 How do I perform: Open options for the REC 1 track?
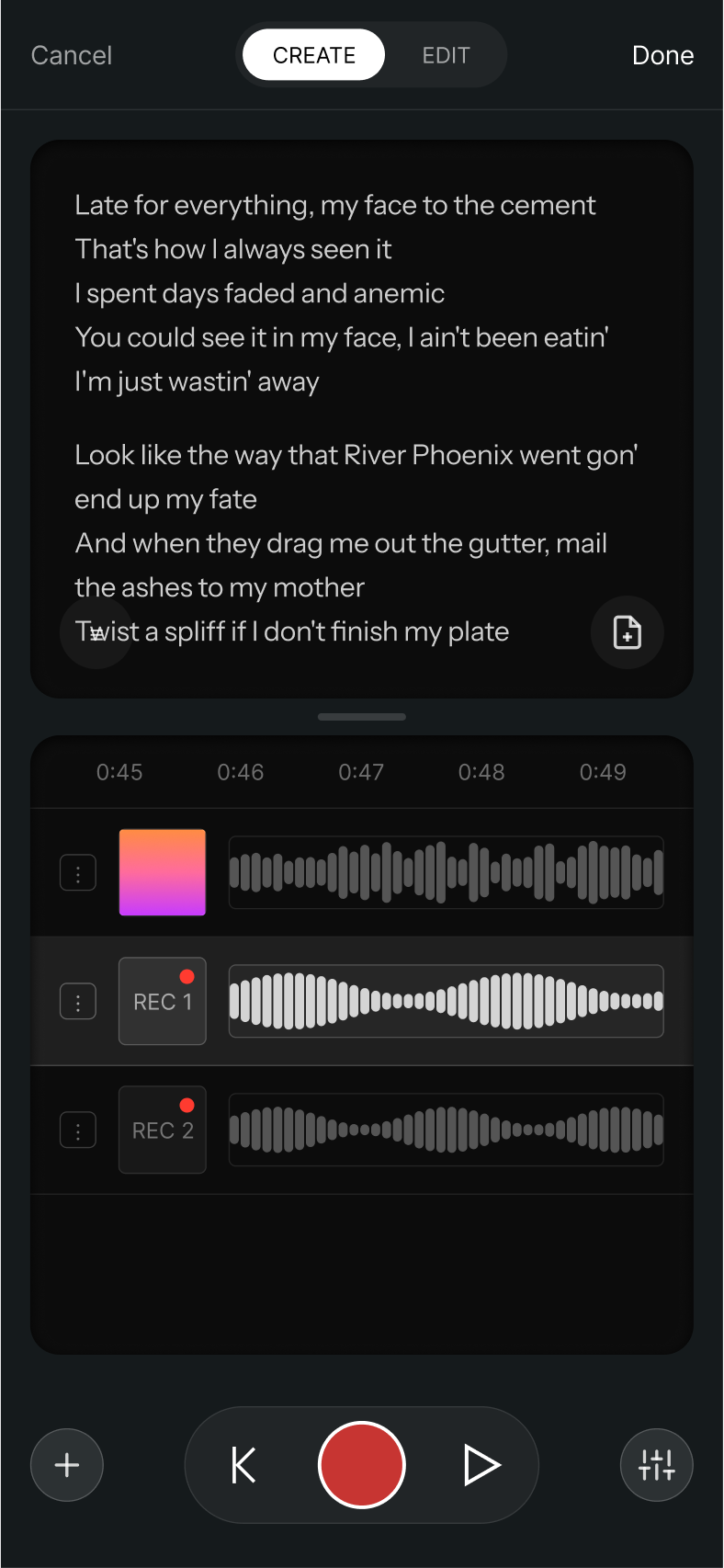click(x=78, y=1001)
